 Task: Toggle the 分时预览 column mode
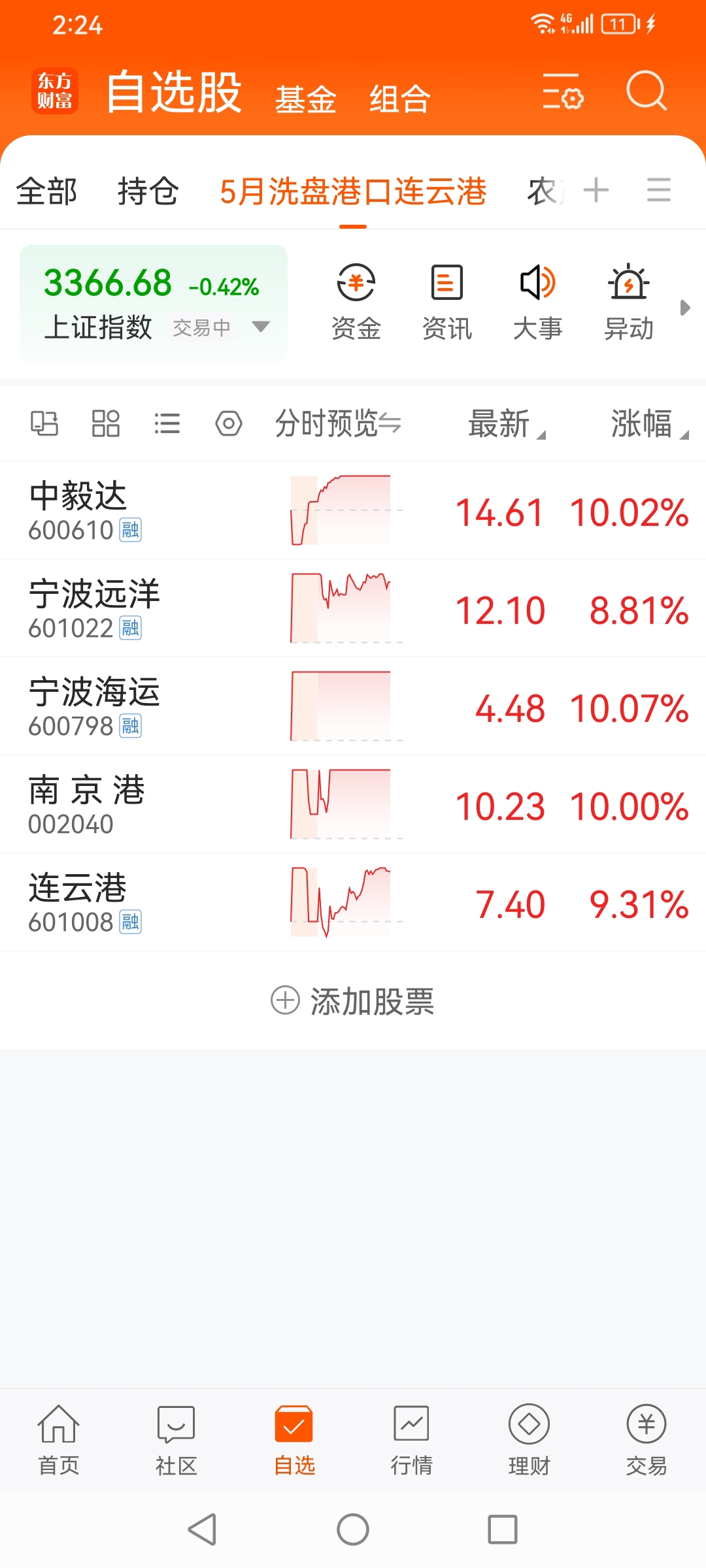(338, 423)
